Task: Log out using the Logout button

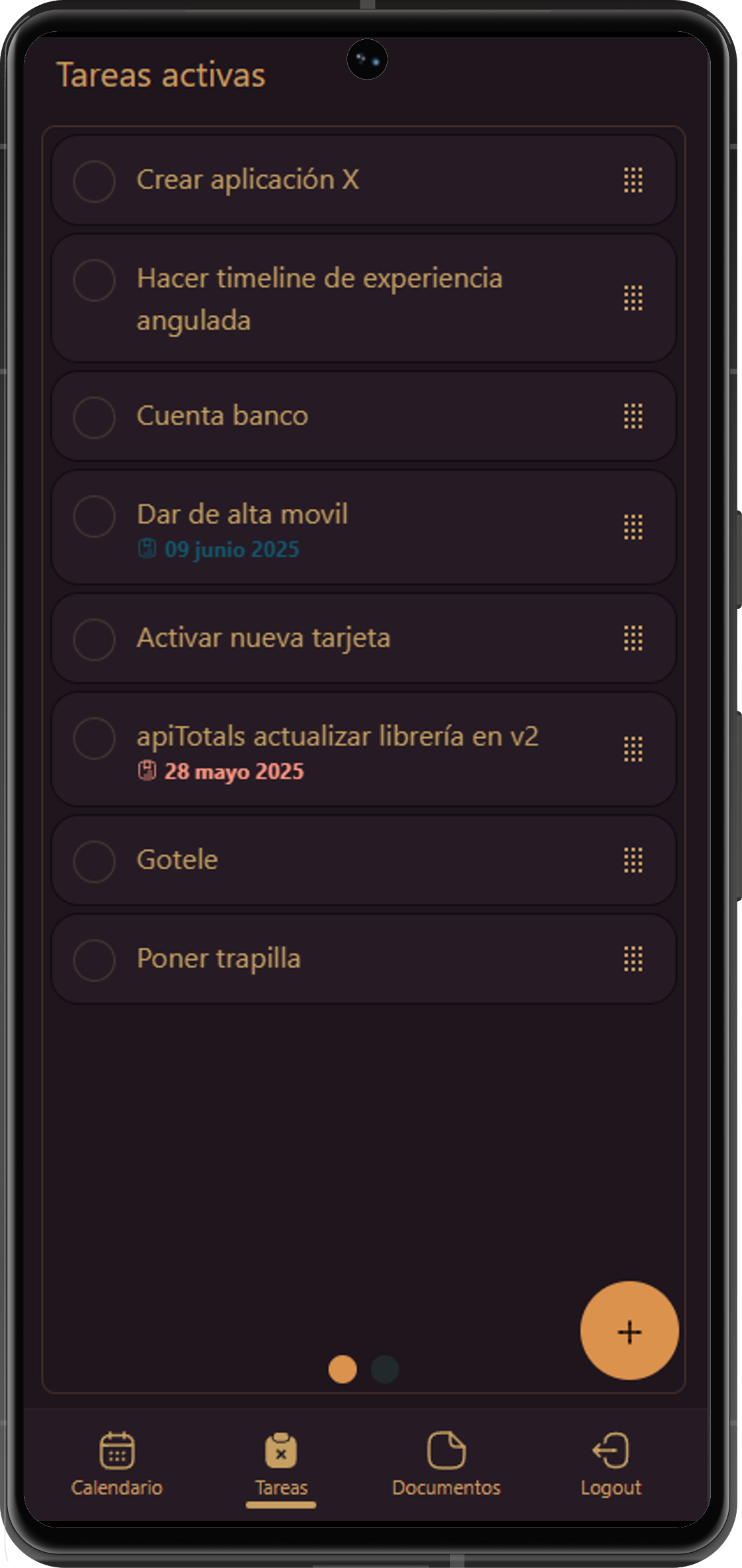Action: (x=611, y=1463)
